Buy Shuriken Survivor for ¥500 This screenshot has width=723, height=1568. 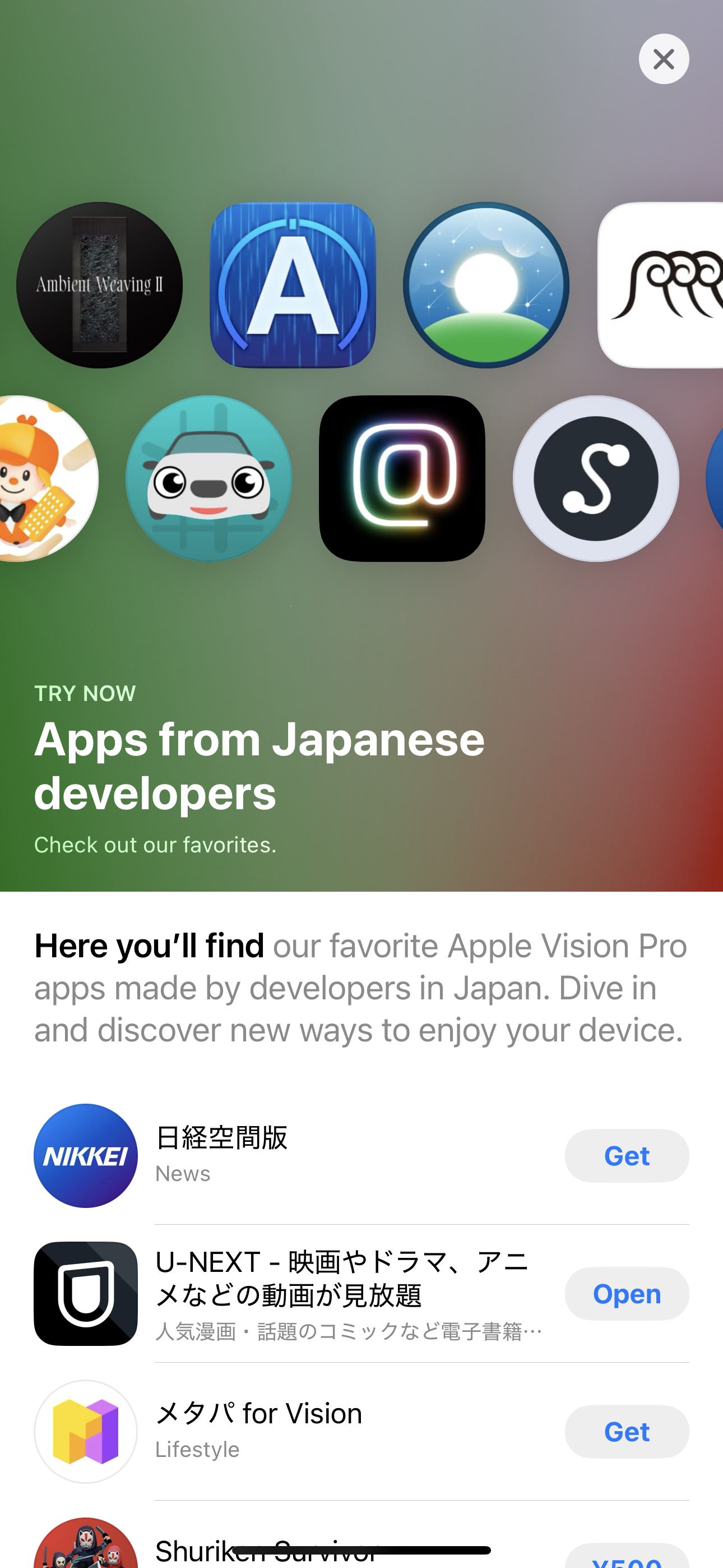[x=626, y=1558]
